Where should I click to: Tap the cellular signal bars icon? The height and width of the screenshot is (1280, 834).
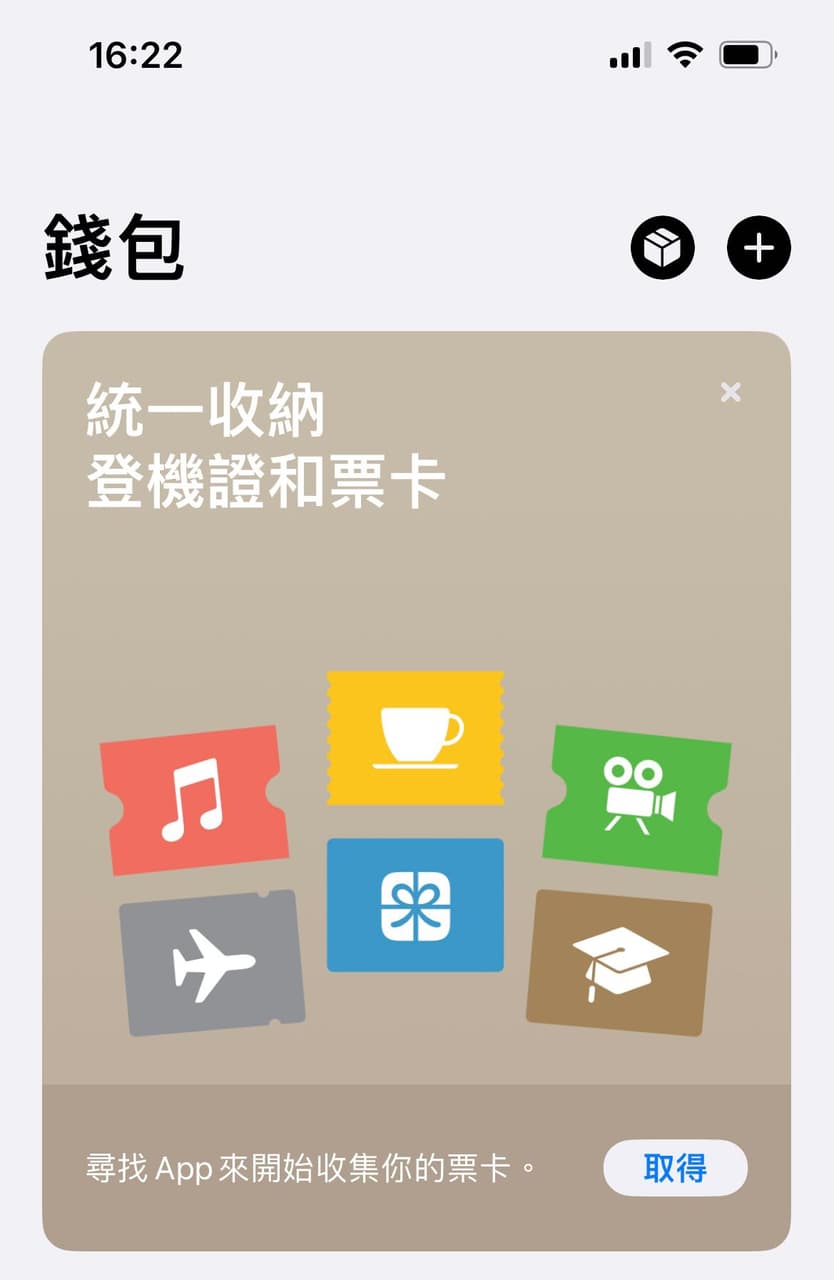628,55
